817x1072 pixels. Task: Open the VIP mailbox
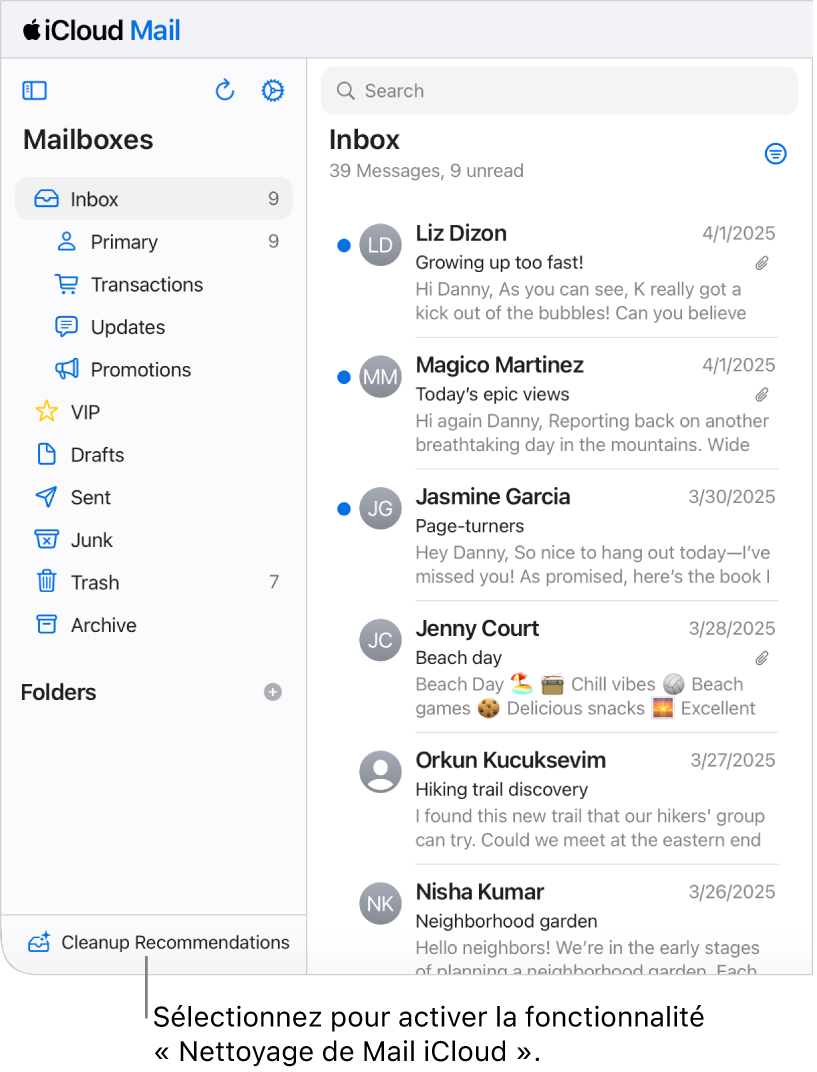click(x=85, y=412)
